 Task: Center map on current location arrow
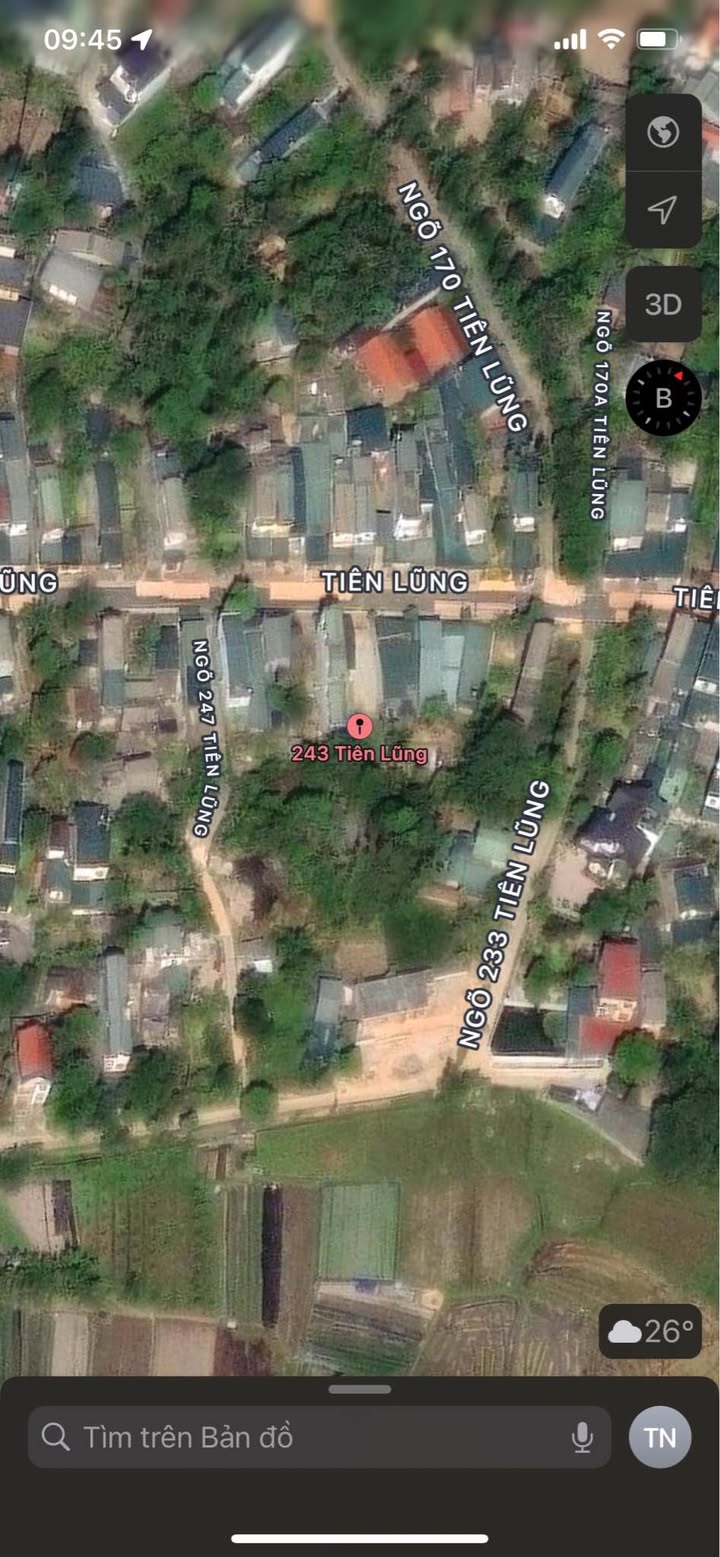[x=663, y=209]
